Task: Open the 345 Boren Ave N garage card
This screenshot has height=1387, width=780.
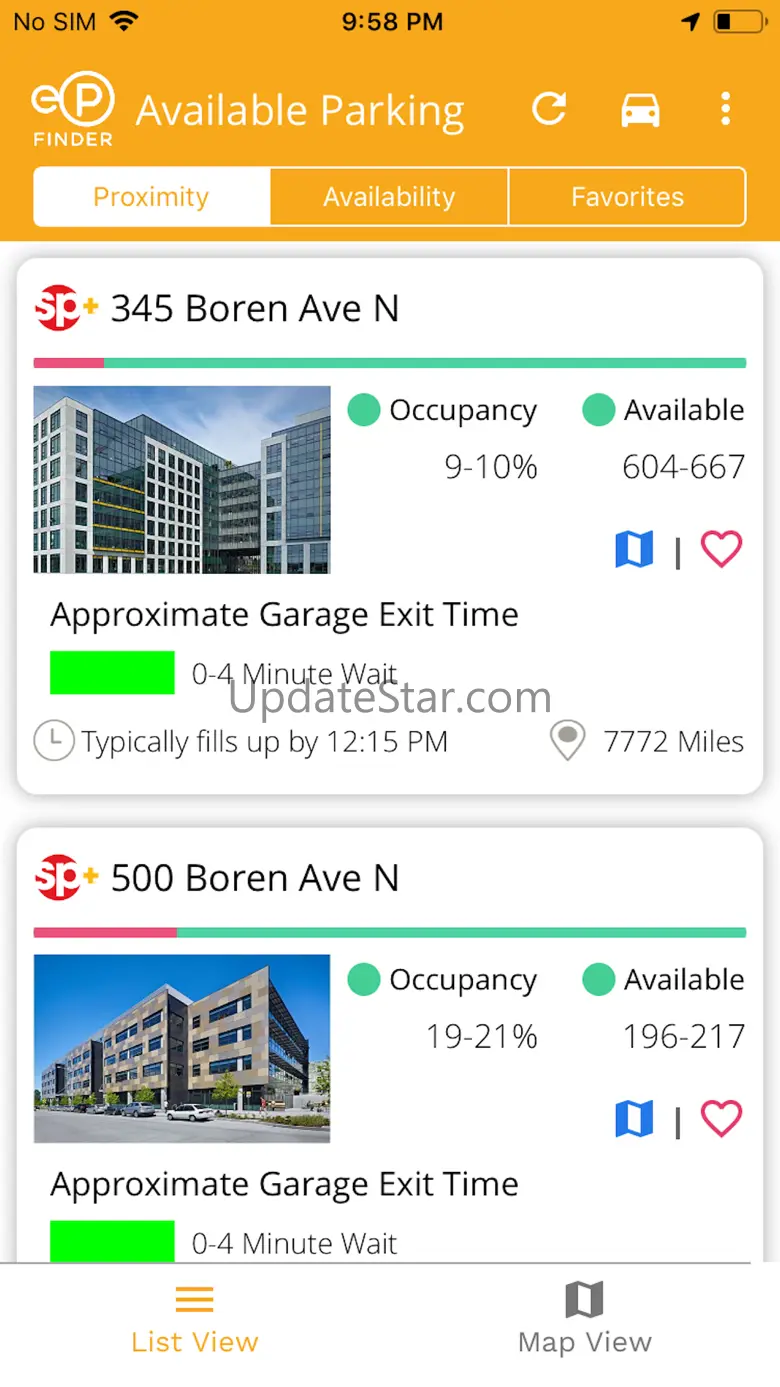Action: point(255,309)
